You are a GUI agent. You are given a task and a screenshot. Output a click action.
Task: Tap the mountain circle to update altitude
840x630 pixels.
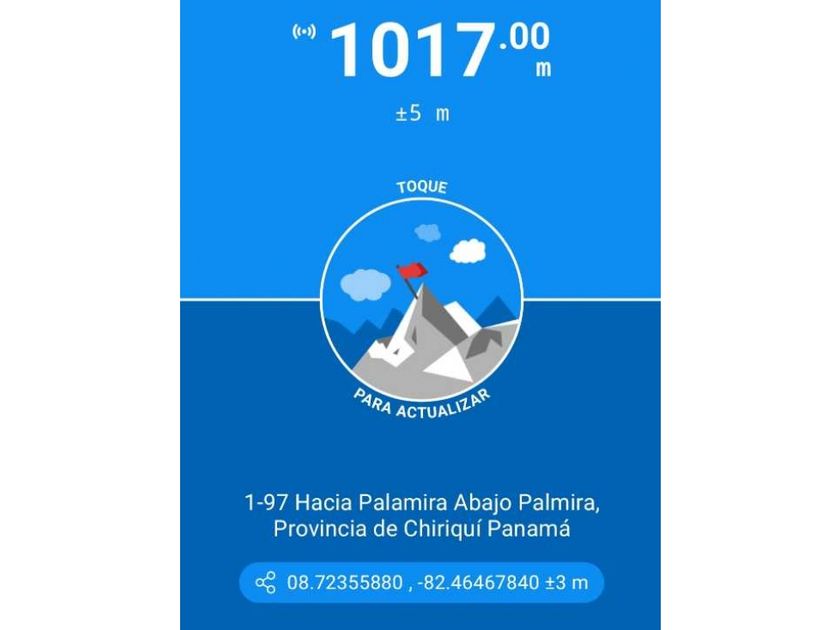point(421,299)
